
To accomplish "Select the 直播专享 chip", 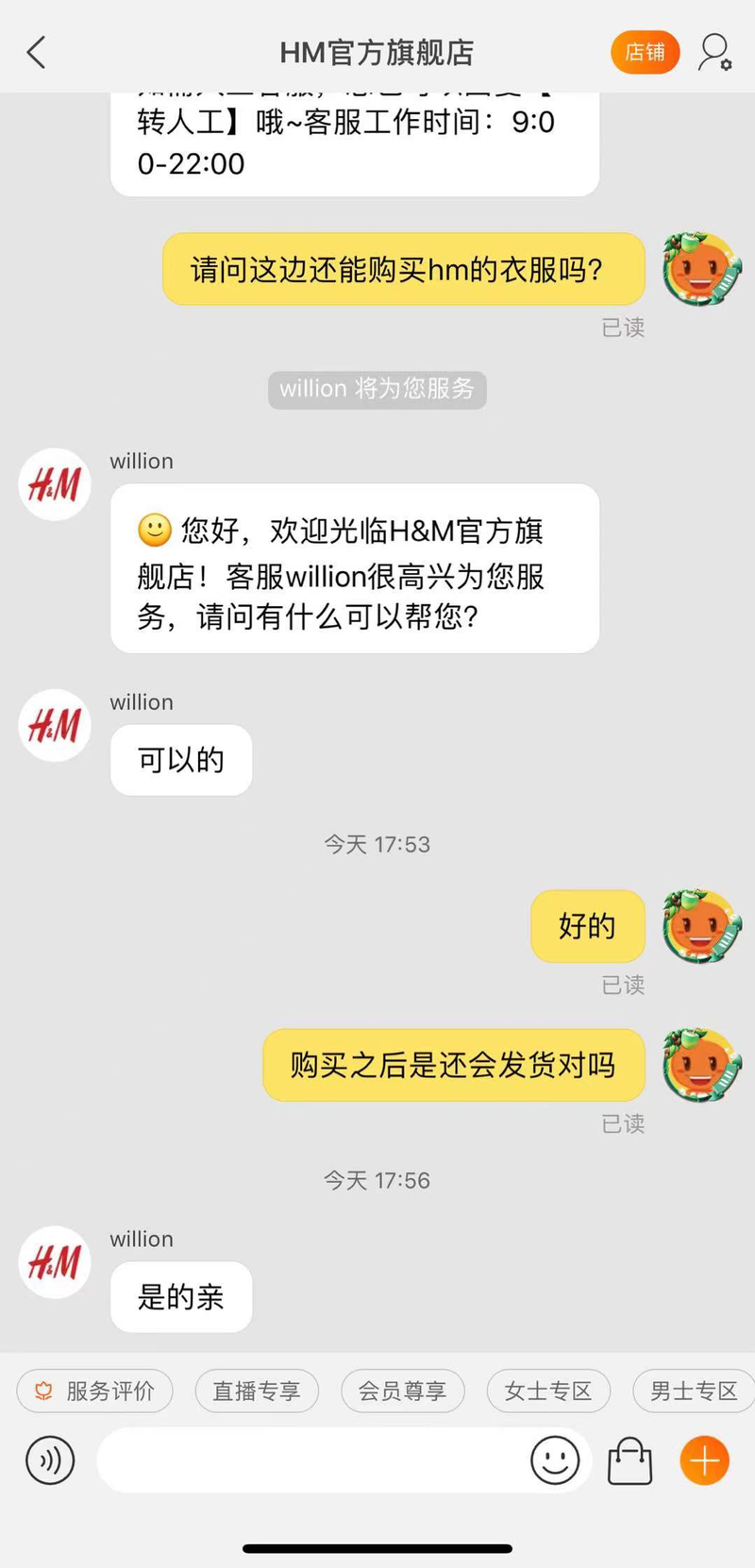I will pyautogui.click(x=256, y=1391).
